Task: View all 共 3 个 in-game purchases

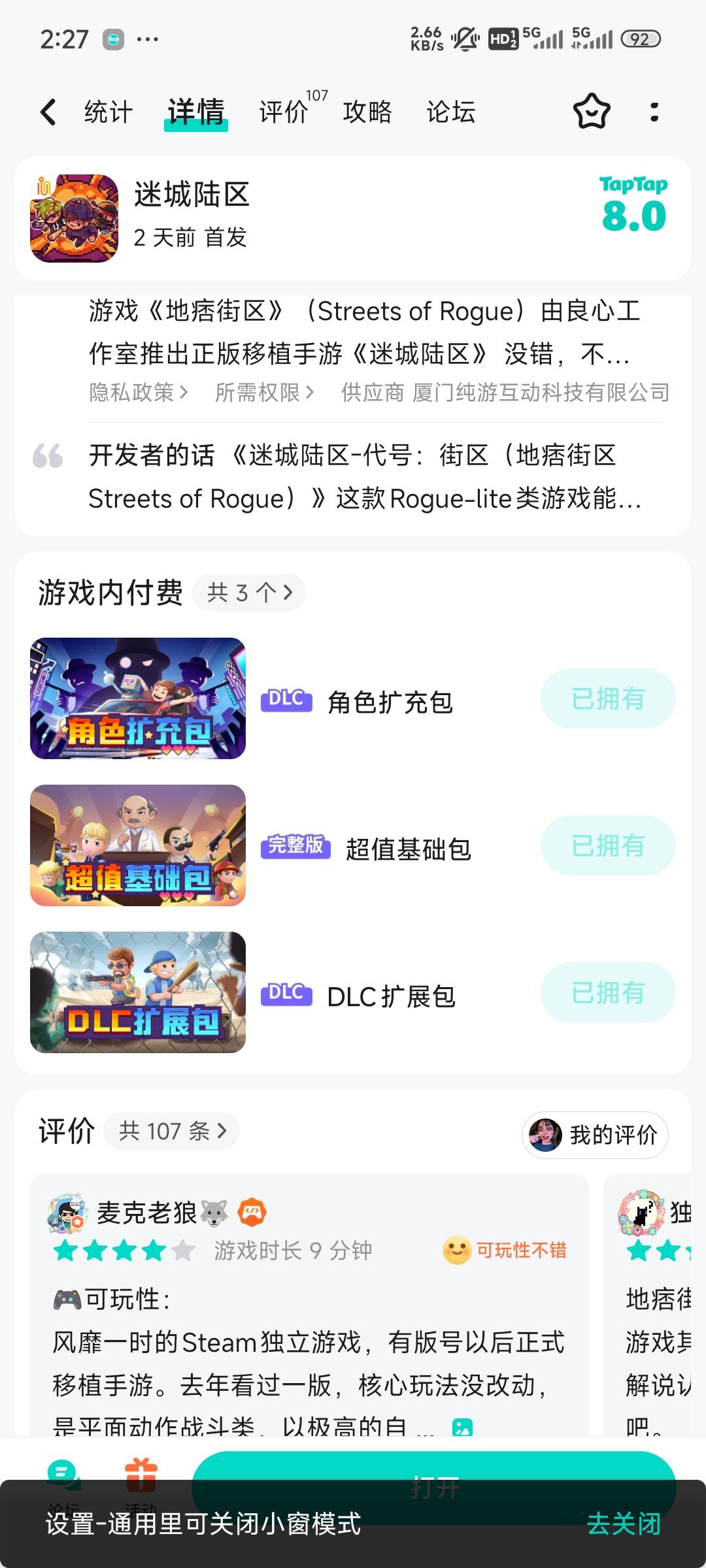Action: coord(249,593)
